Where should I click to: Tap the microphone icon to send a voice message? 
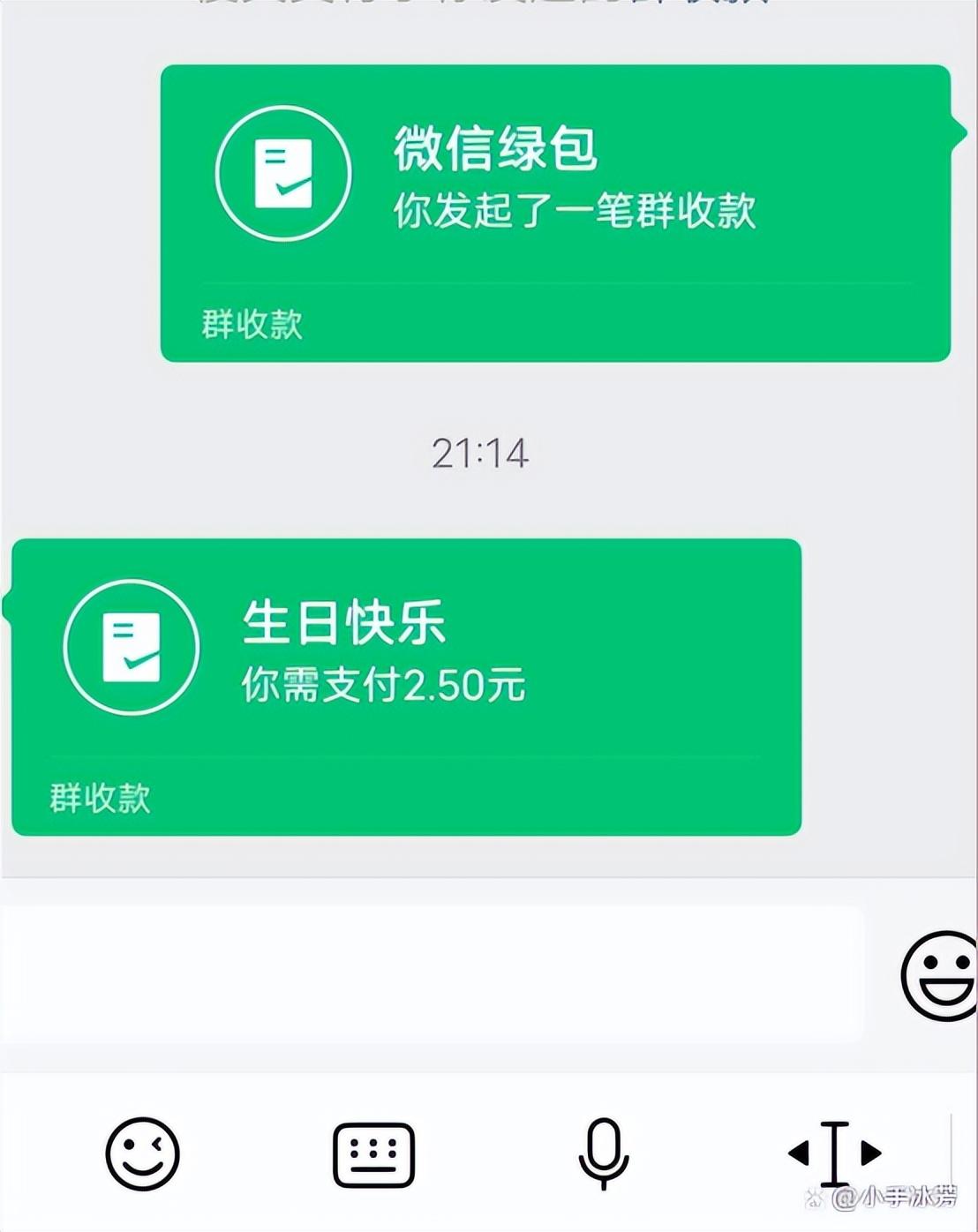604,1153
